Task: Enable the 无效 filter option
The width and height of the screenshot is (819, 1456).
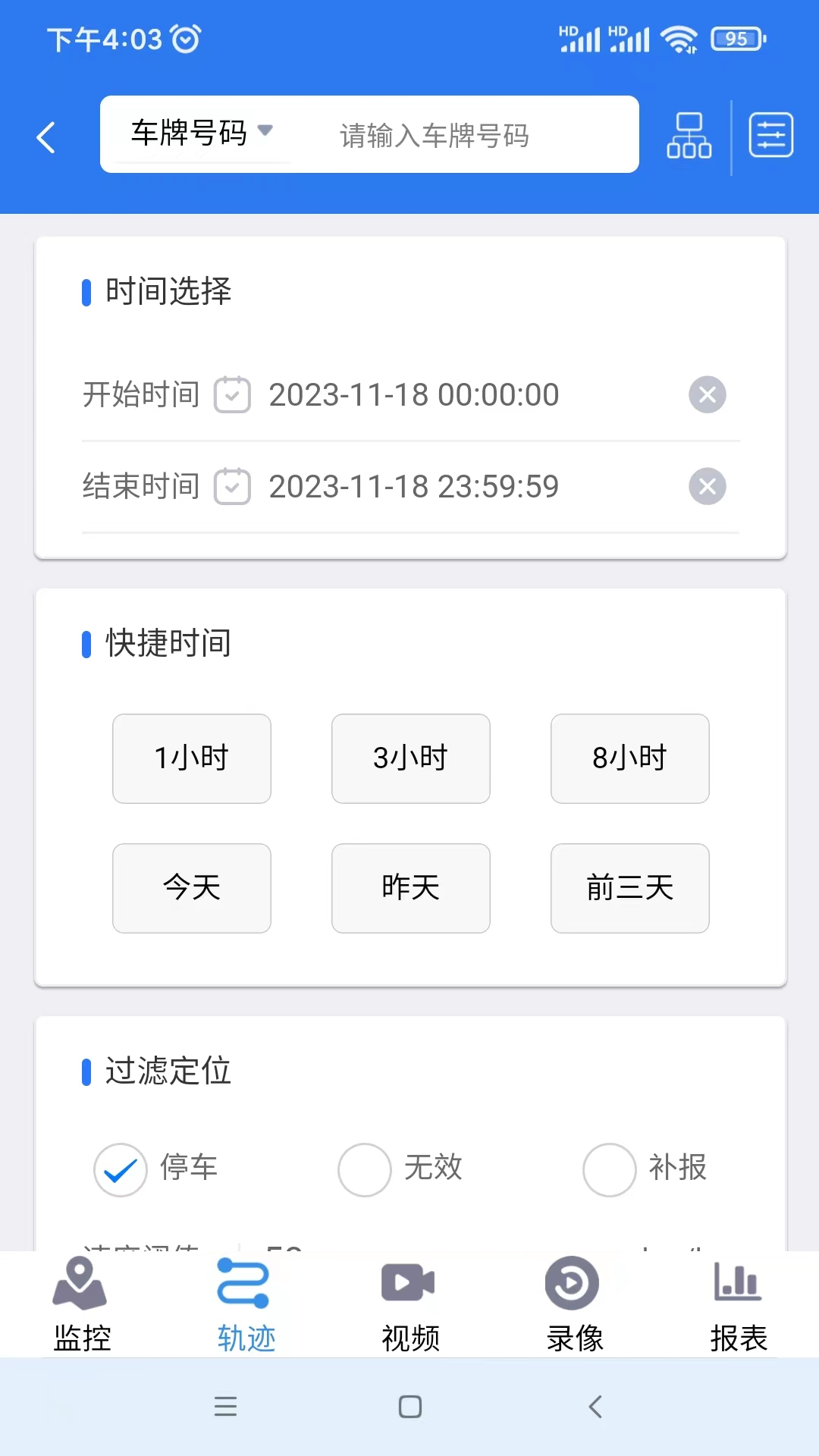Action: point(365,1170)
